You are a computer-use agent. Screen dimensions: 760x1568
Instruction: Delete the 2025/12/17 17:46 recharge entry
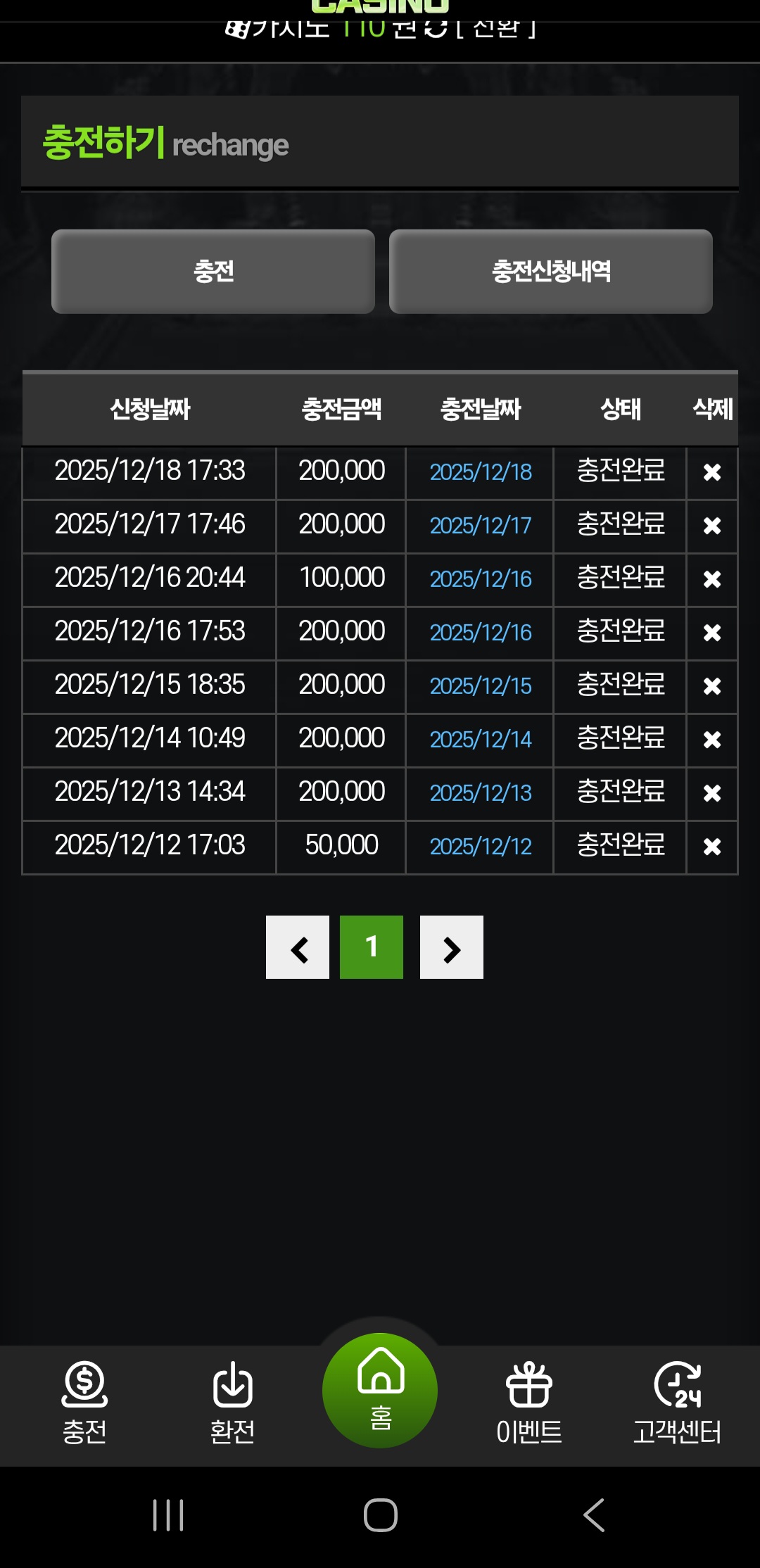(x=711, y=526)
